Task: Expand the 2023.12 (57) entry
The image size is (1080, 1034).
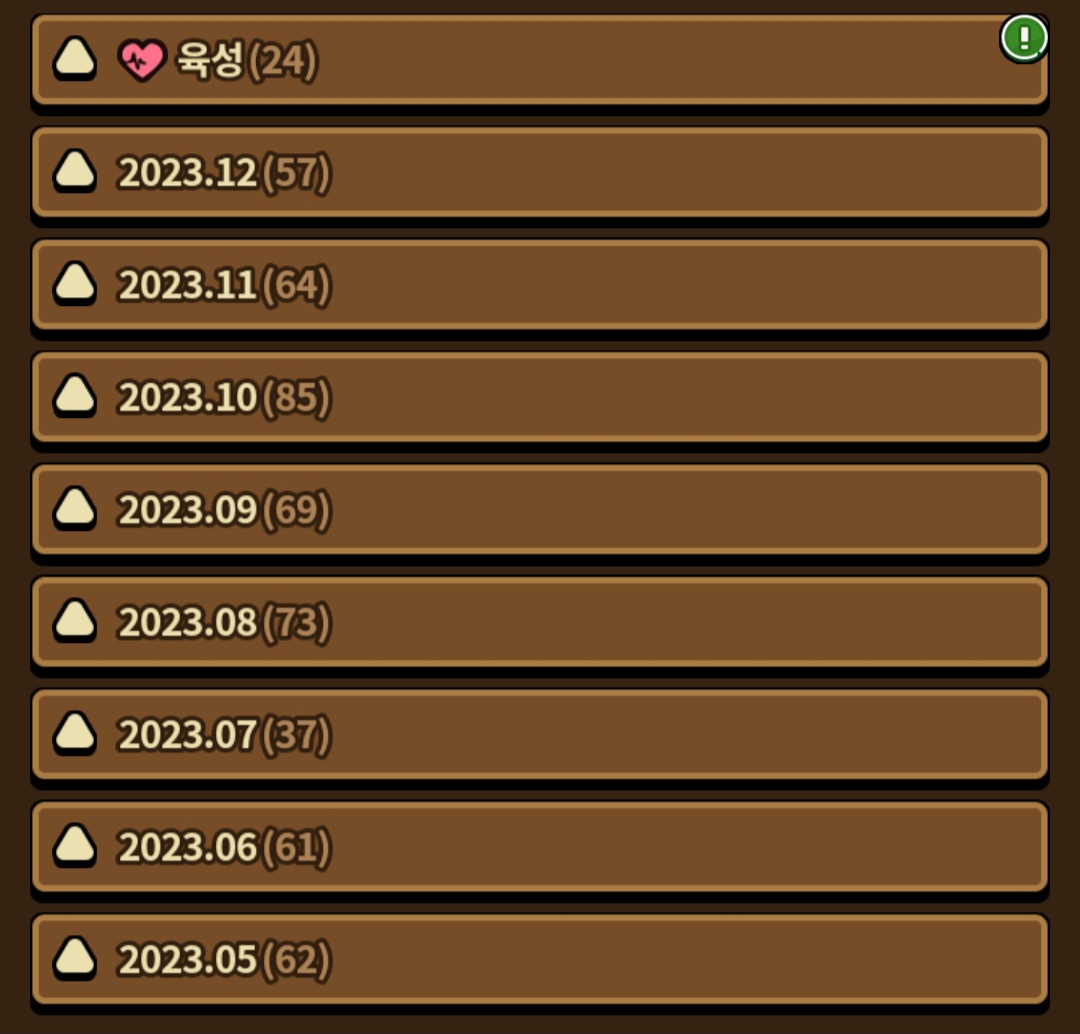Action: point(540,173)
